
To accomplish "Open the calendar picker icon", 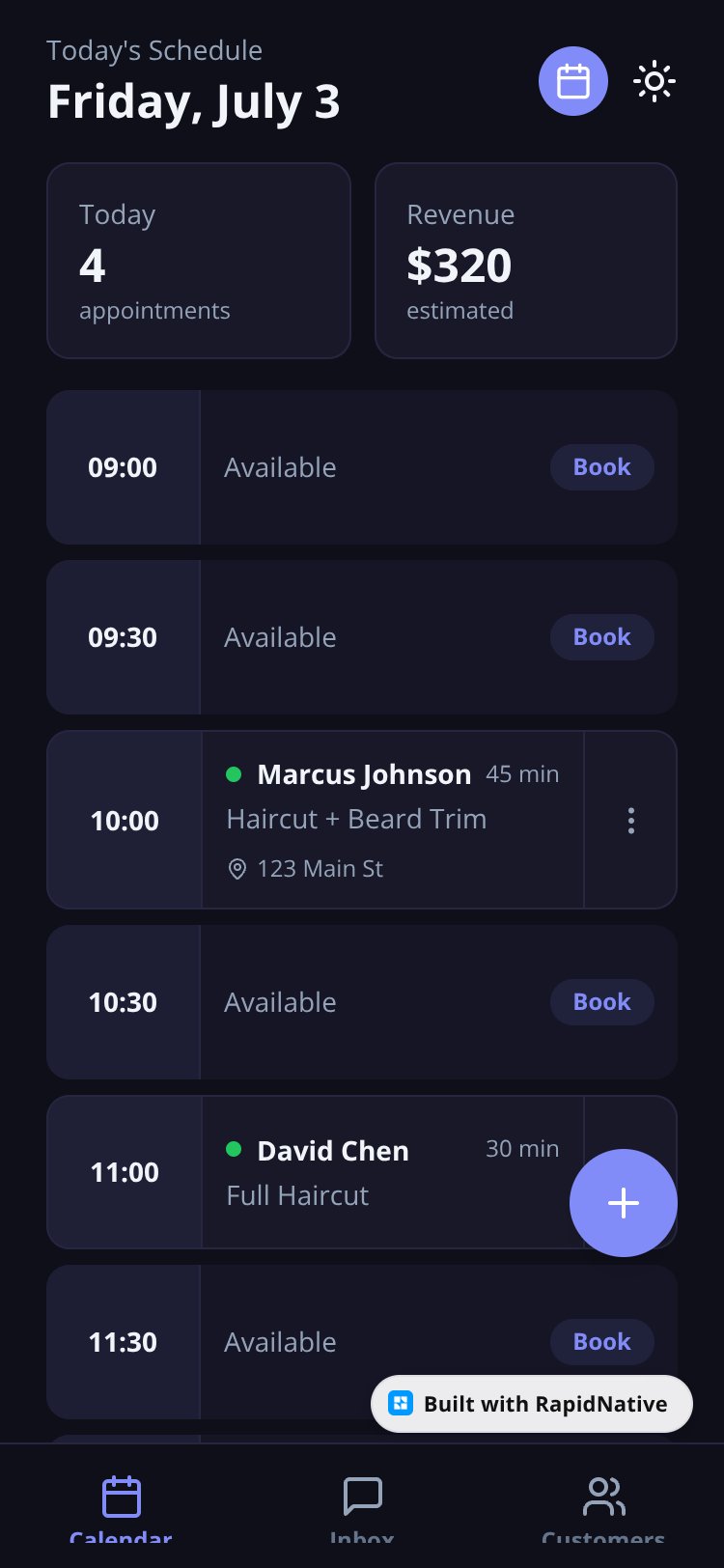I will [573, 81].
